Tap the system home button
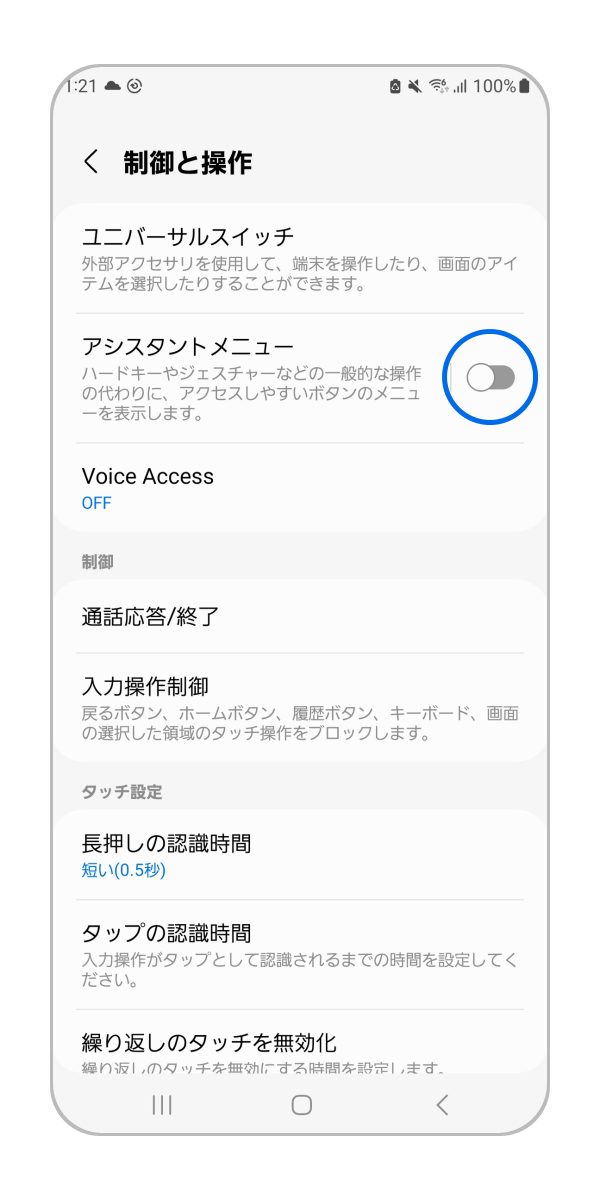This screenshot has height=1200, width=600. 301,1104
